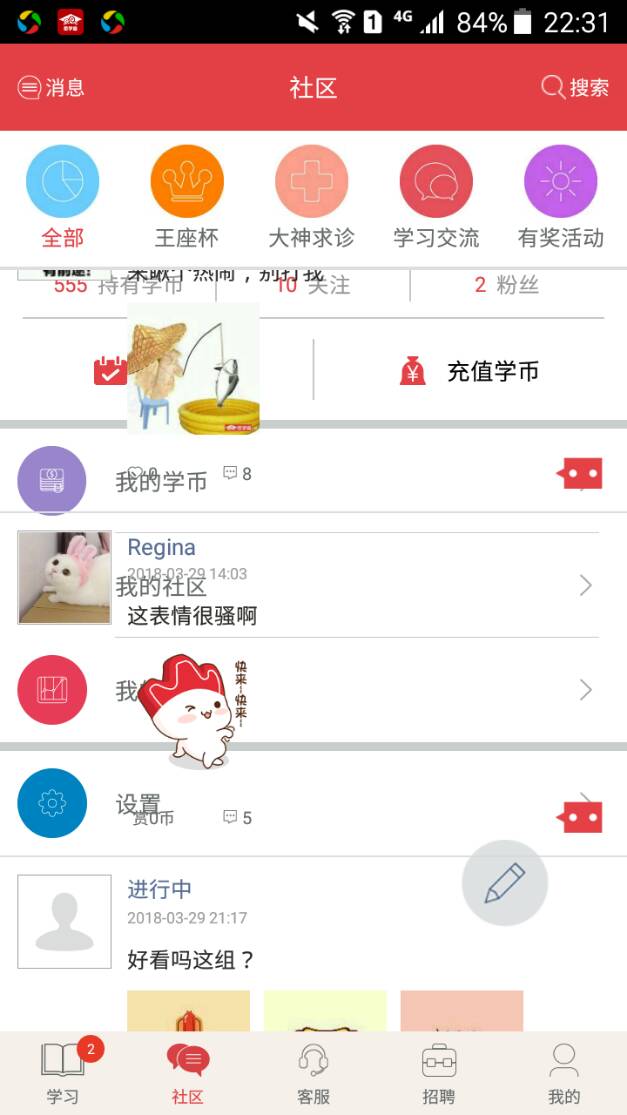Open the 设置 settings row
The height and width of the screenshot is (1115, 627).
click(300, 804)
